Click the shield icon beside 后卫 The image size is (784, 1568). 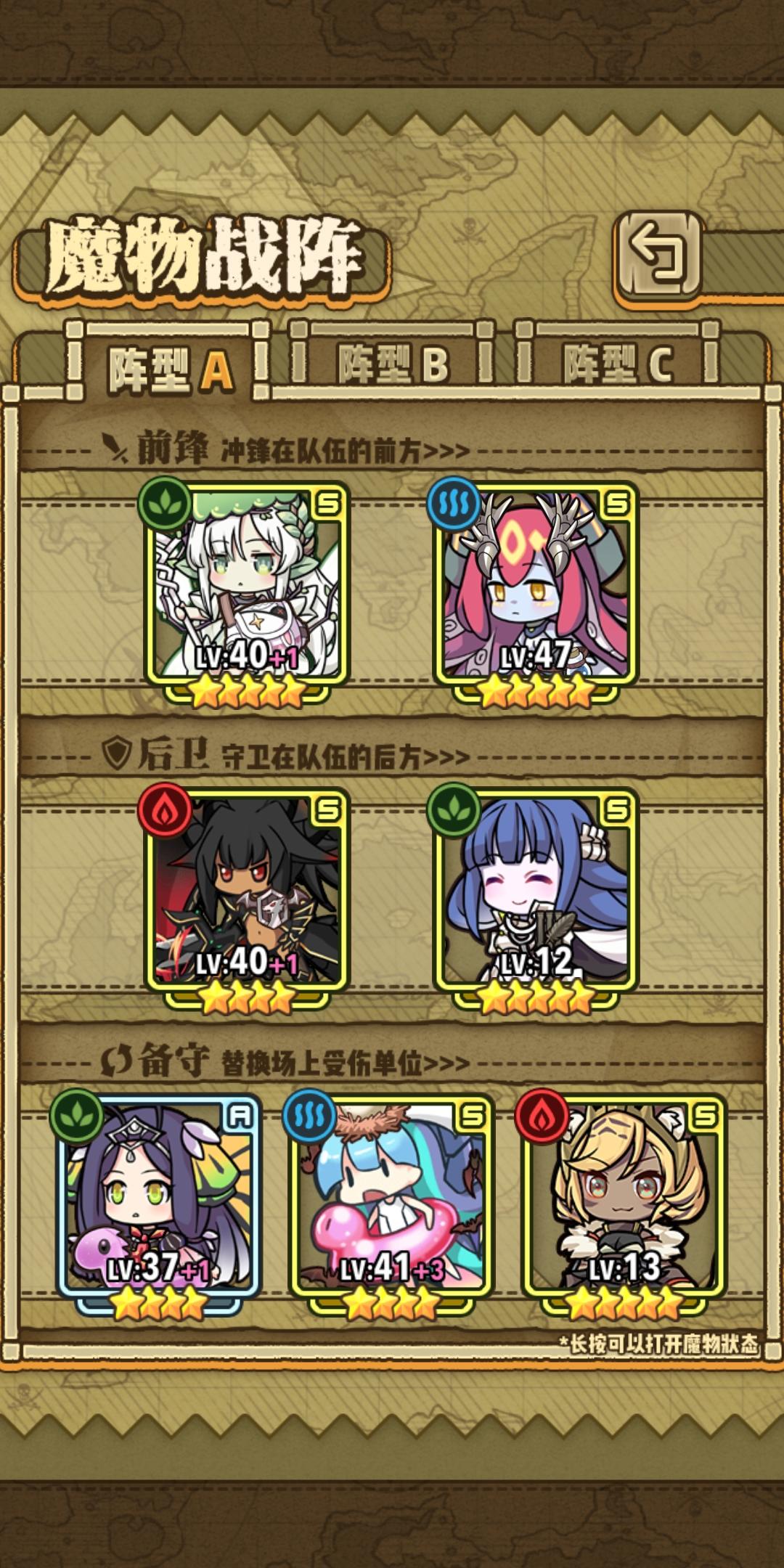click(118, 756)
